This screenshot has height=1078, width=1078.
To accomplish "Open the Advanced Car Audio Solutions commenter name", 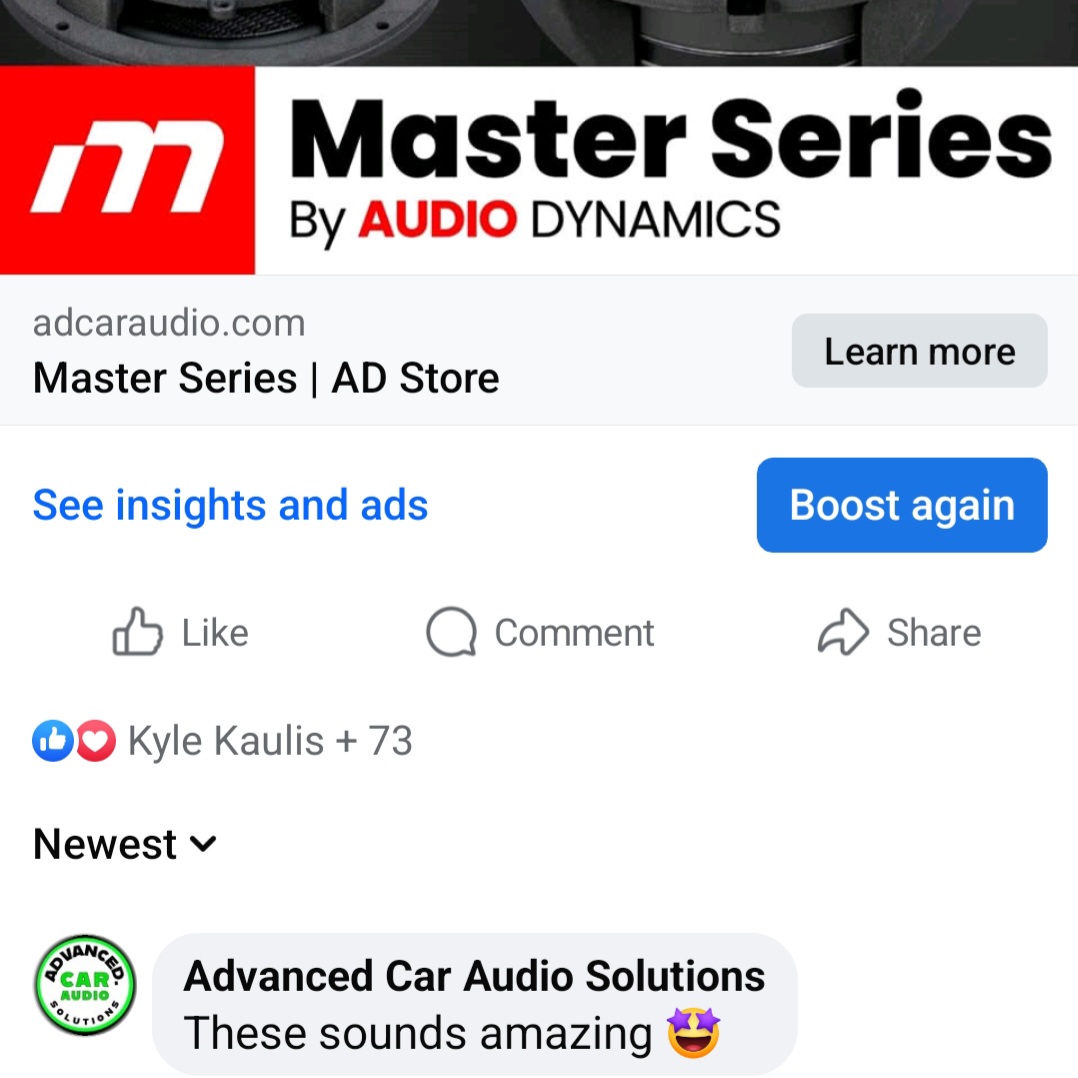I will [x=474, y=975].
